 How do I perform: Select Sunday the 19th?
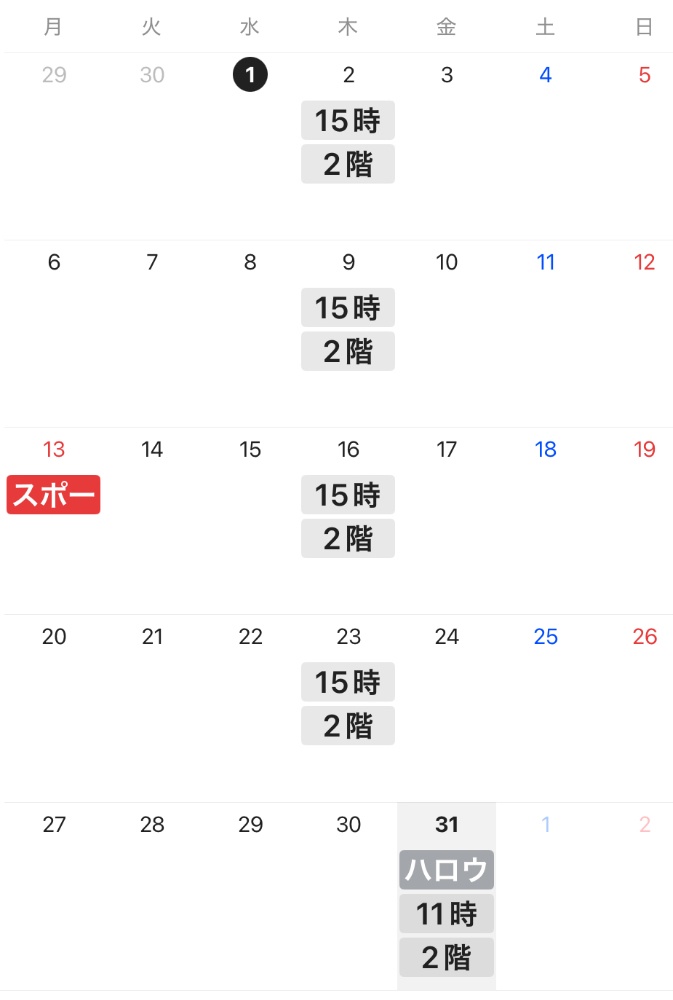(644, 450)
